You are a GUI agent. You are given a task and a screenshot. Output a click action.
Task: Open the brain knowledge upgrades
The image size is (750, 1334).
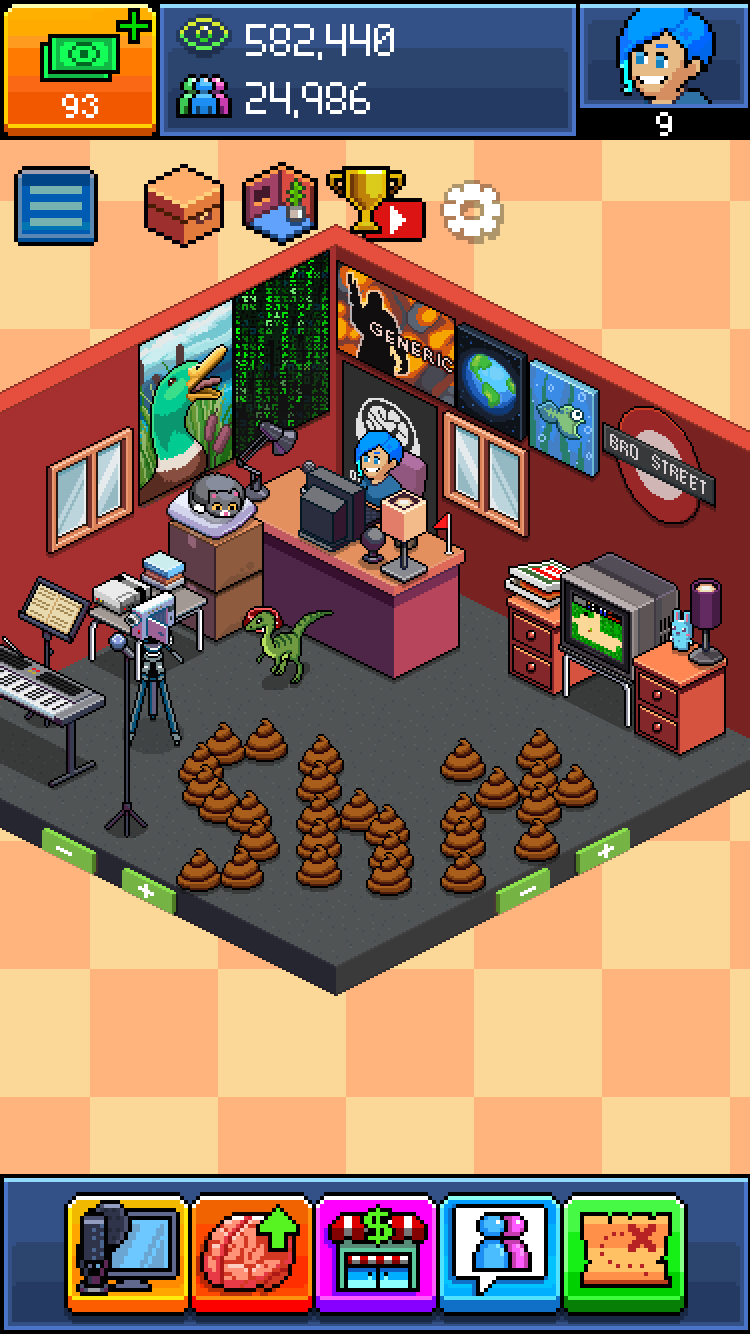coord(251,1254)
